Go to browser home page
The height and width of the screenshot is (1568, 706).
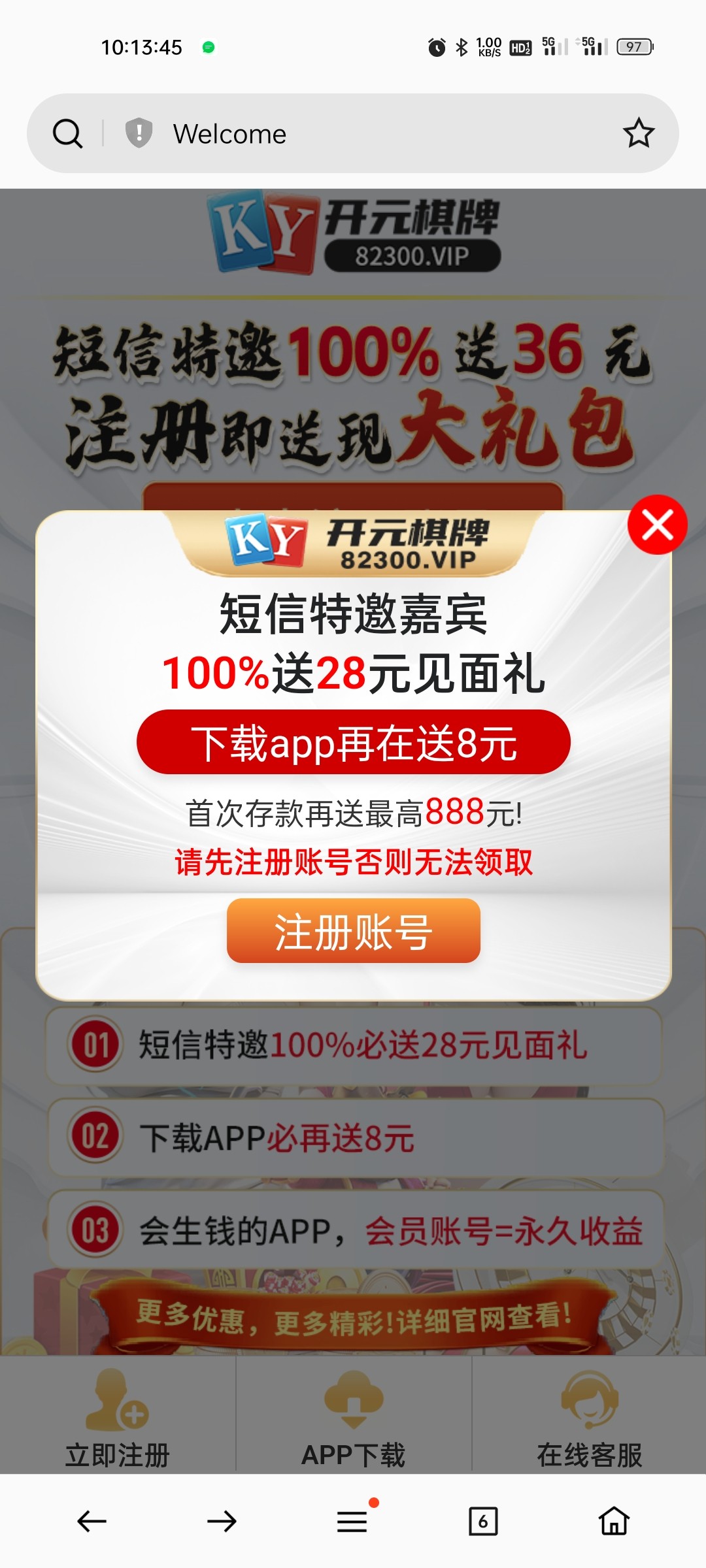point(614,1521)
